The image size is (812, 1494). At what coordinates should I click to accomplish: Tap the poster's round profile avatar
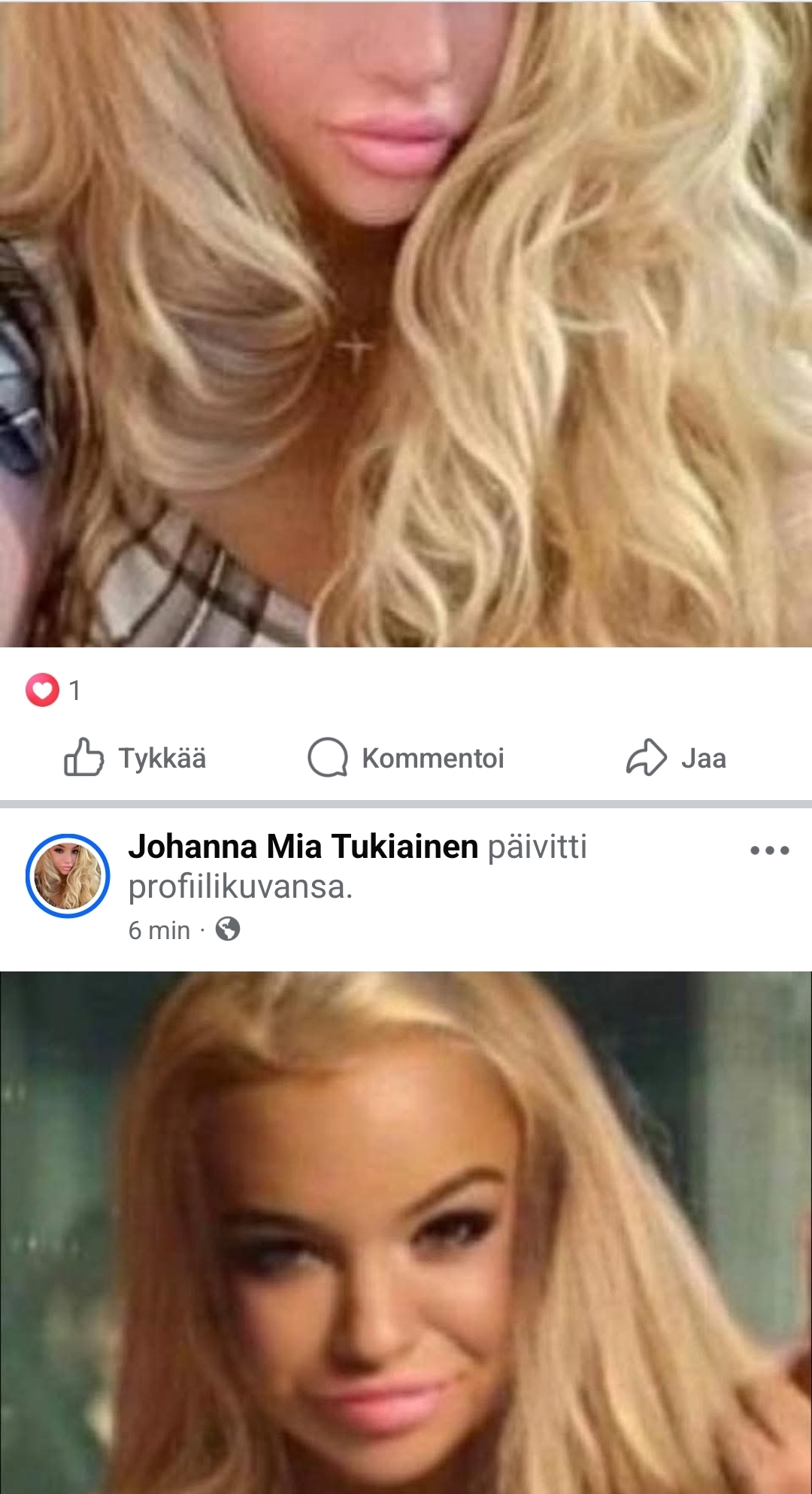(68, 876)
